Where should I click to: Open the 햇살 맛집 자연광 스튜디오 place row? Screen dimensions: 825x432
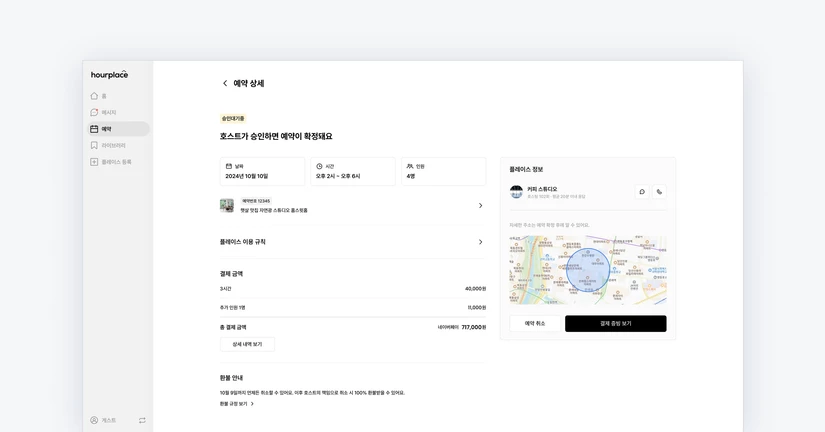(x=352, y=206)
